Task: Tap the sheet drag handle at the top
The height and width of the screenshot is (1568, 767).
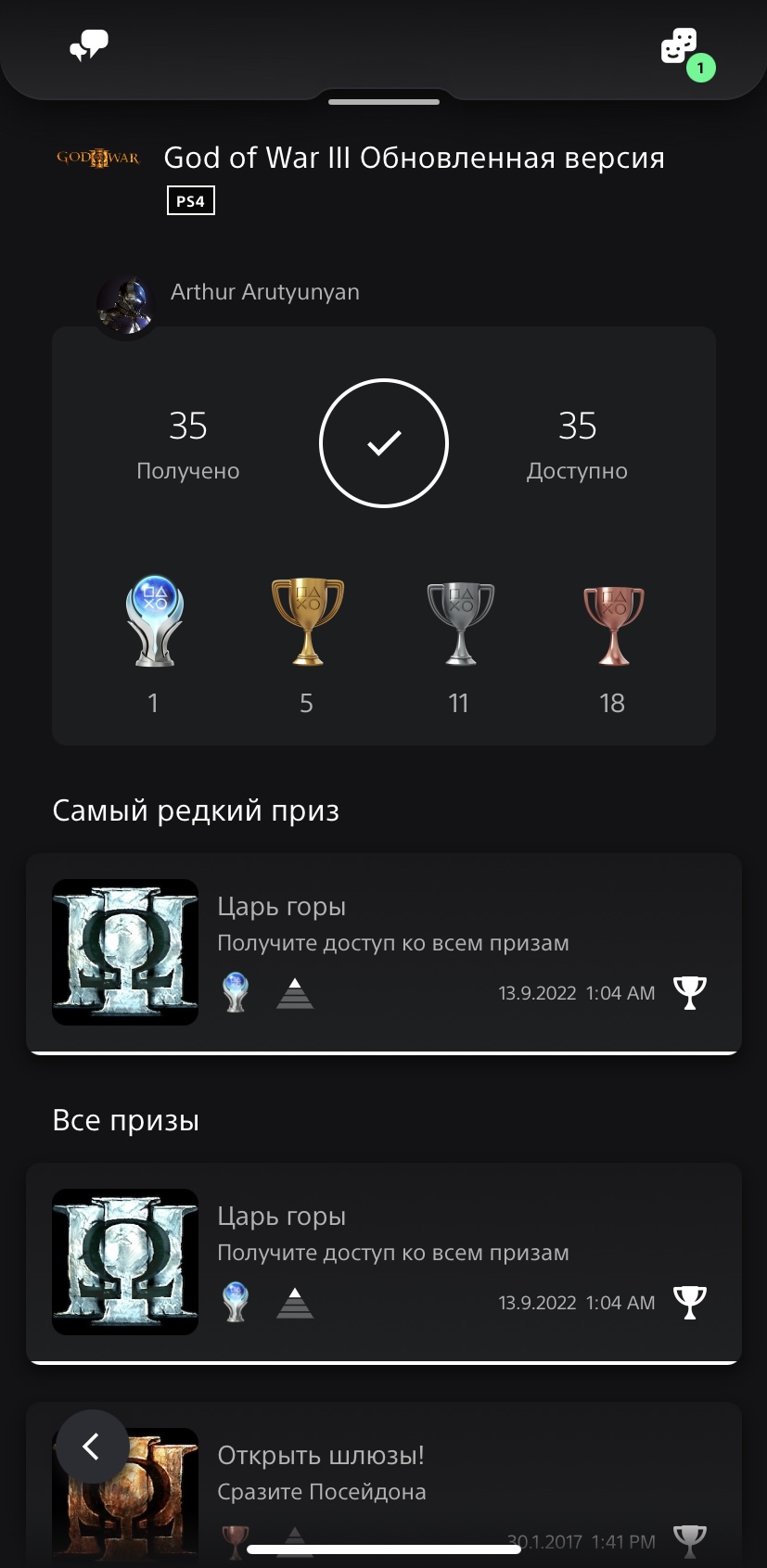Action: [x=384, y=102]
